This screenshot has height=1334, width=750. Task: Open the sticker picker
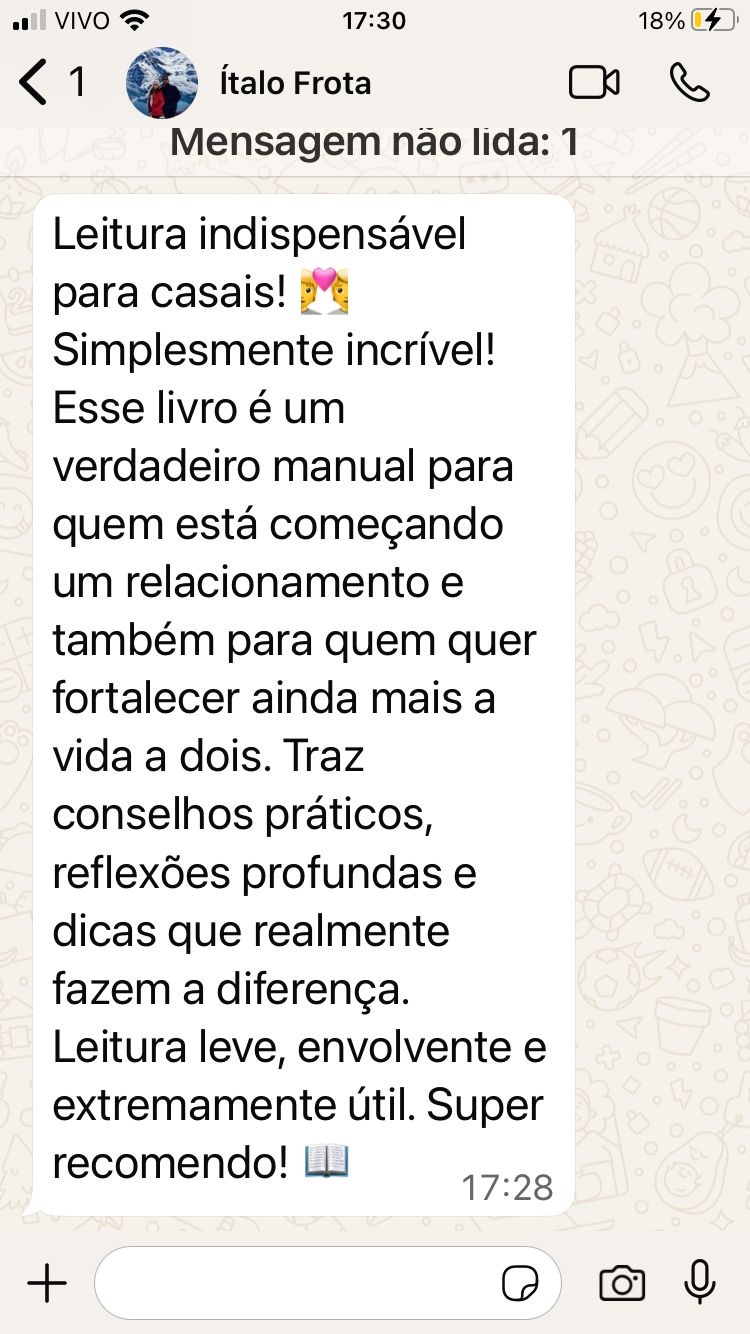pyautogui.click(x=520, y=1284)
